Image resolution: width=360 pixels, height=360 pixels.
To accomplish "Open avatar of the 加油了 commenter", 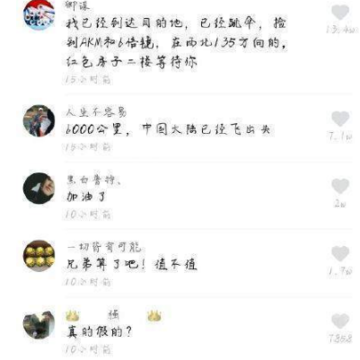I will click(x=39, y=188).
